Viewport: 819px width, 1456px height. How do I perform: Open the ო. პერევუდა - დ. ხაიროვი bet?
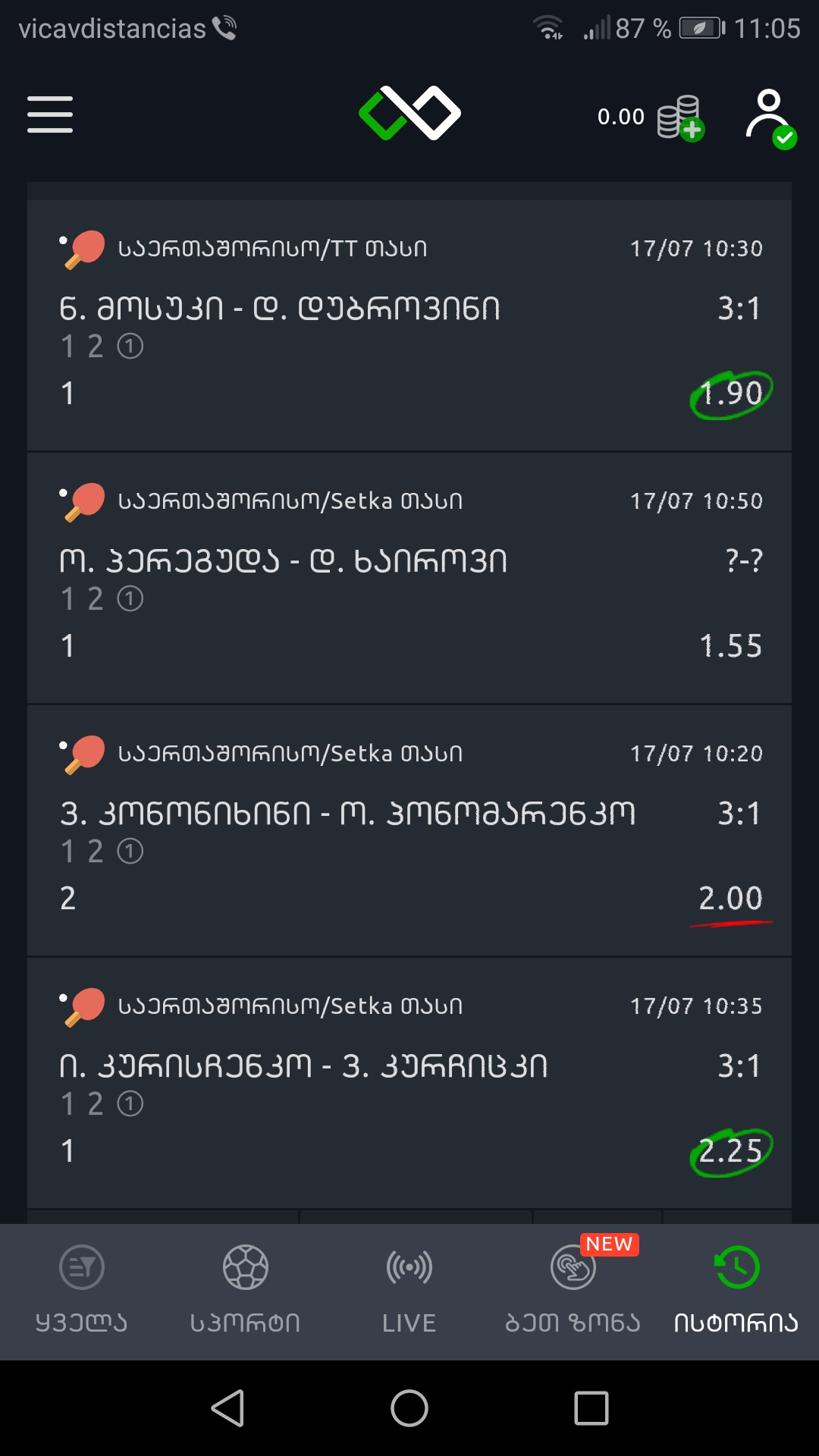[x=409, y=577]
